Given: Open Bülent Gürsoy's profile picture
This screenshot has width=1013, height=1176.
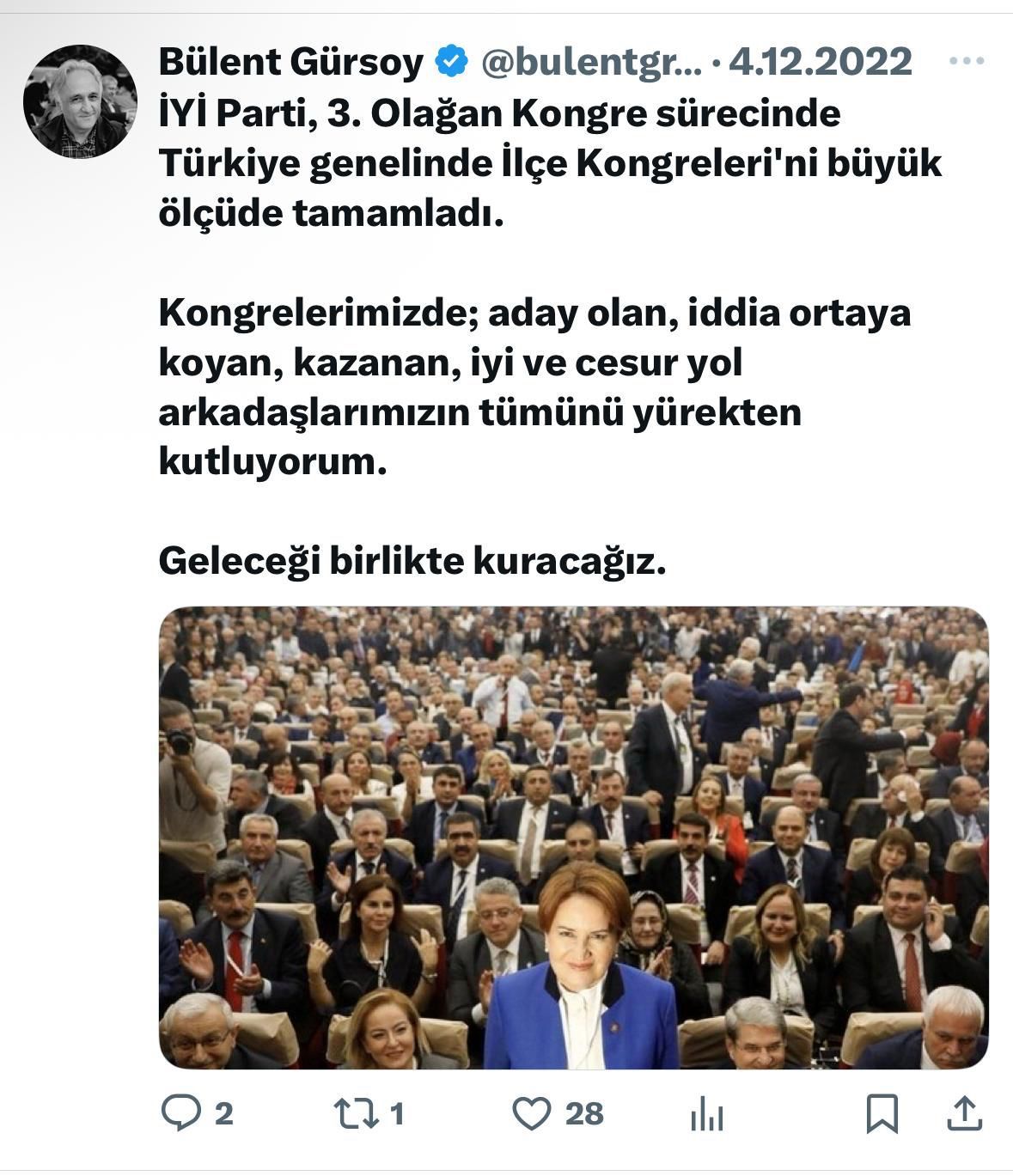Looking at the screenshot, I should point(80,101).
